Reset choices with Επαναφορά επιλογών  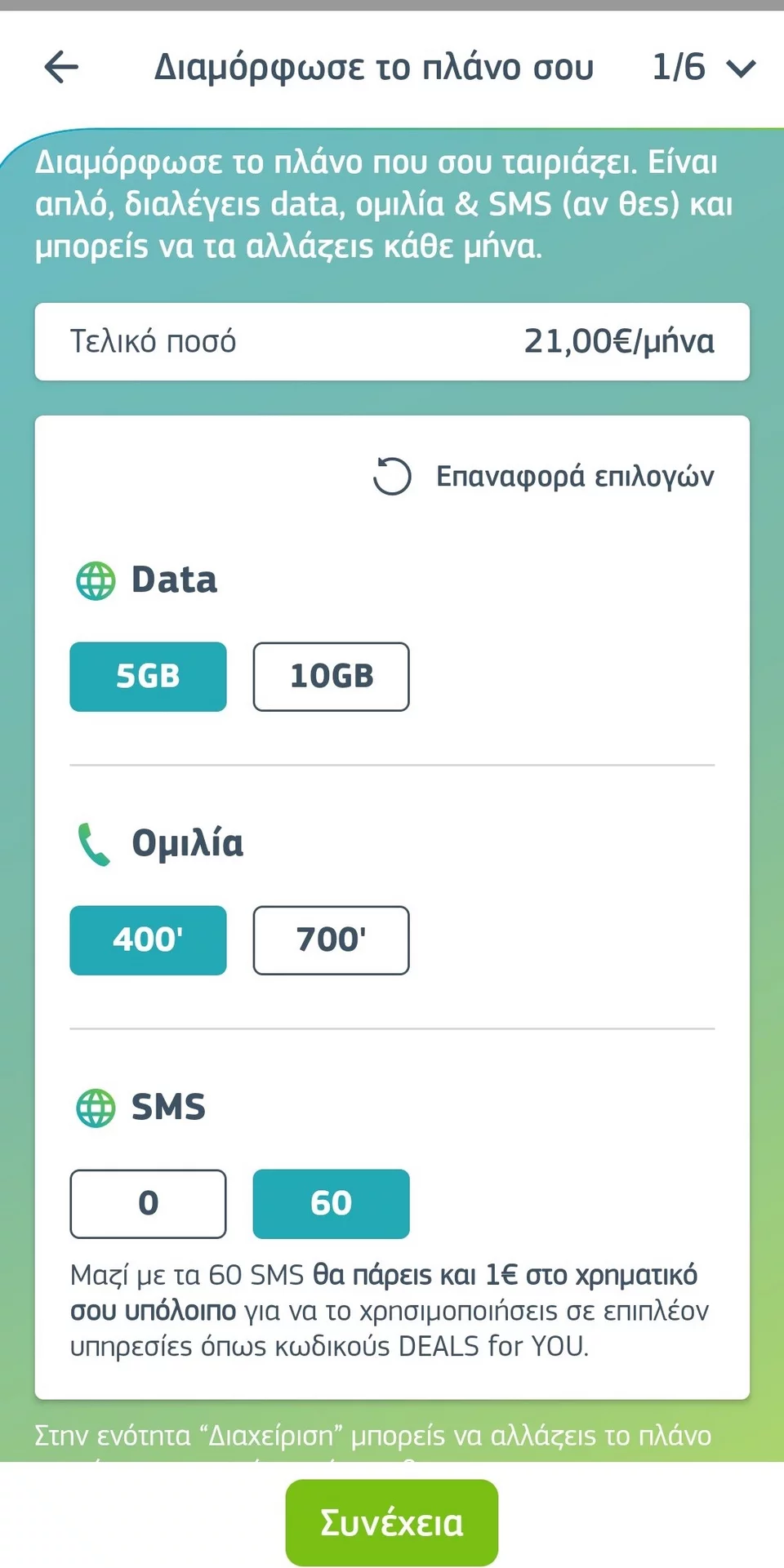(x=544, y=476)
